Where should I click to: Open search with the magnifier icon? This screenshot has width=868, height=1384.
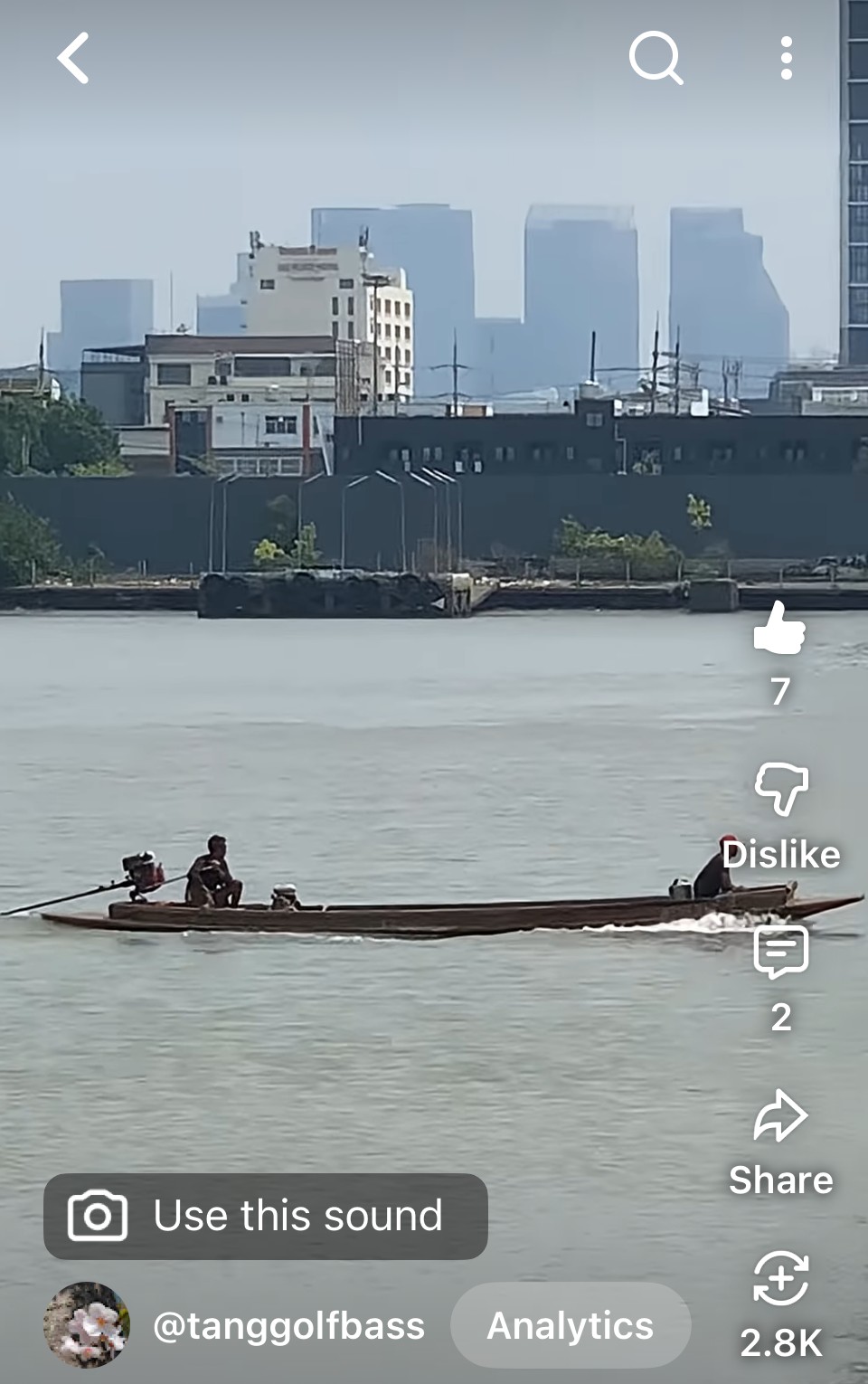tap(656, 58)
